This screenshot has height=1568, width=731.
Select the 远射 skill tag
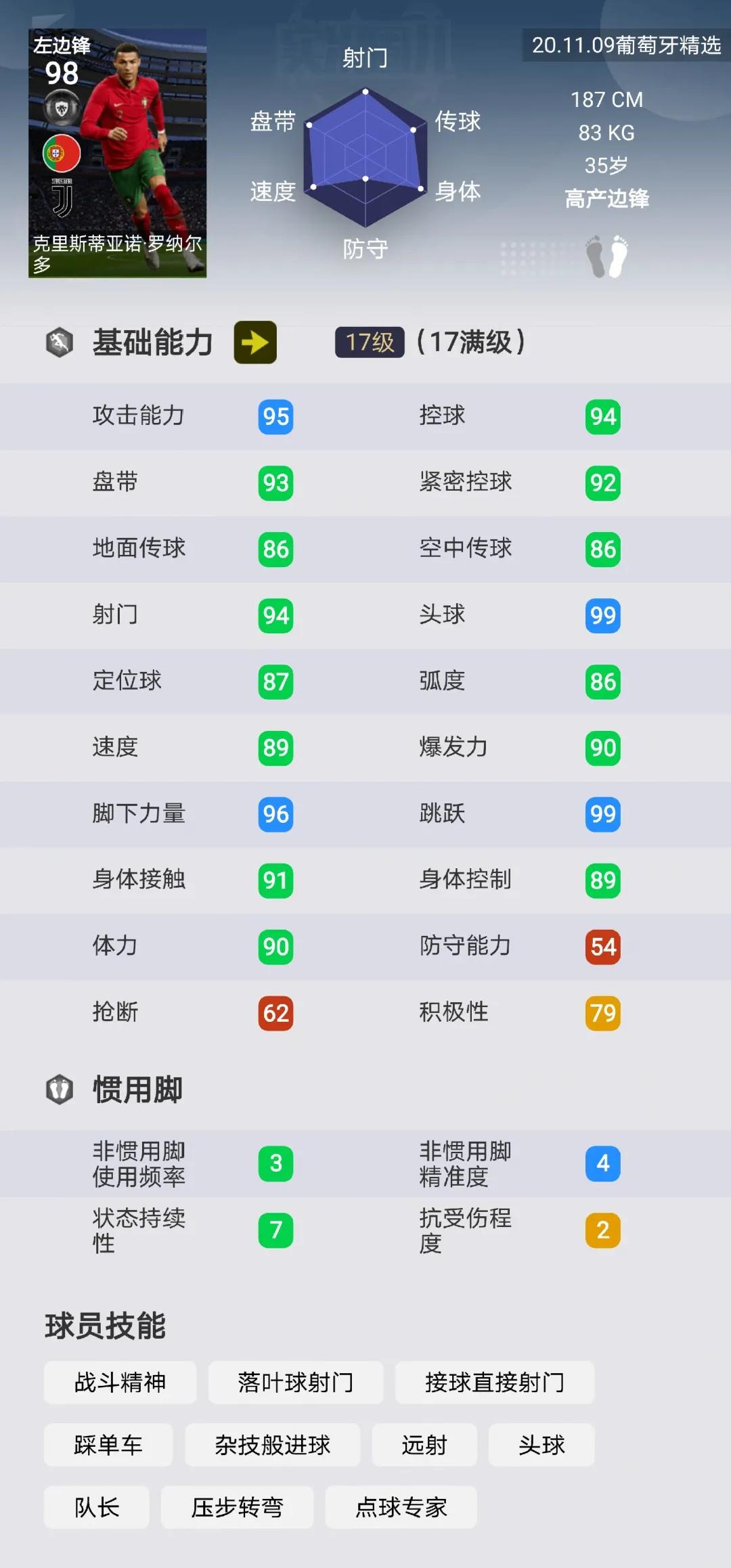424,1445
